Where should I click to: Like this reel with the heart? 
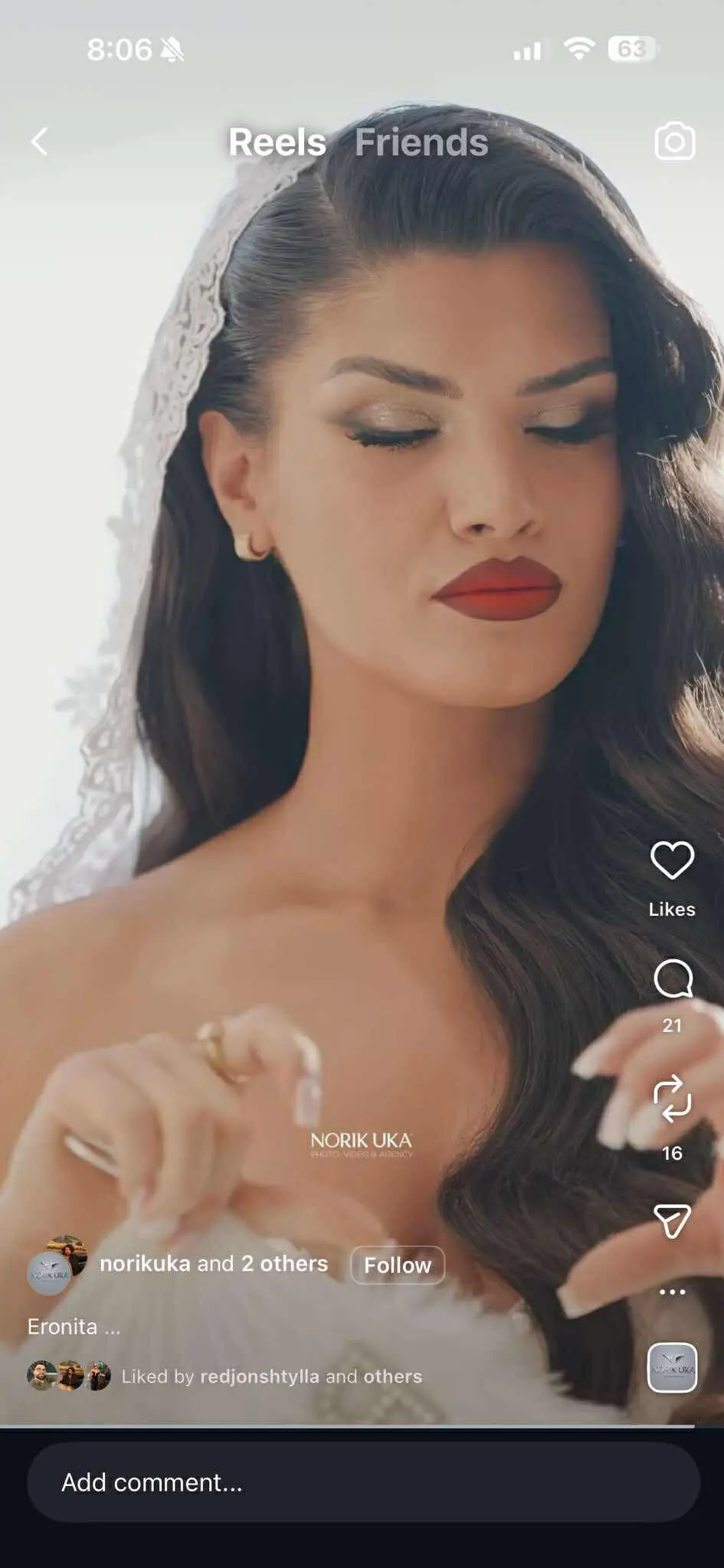pos(672,861)
